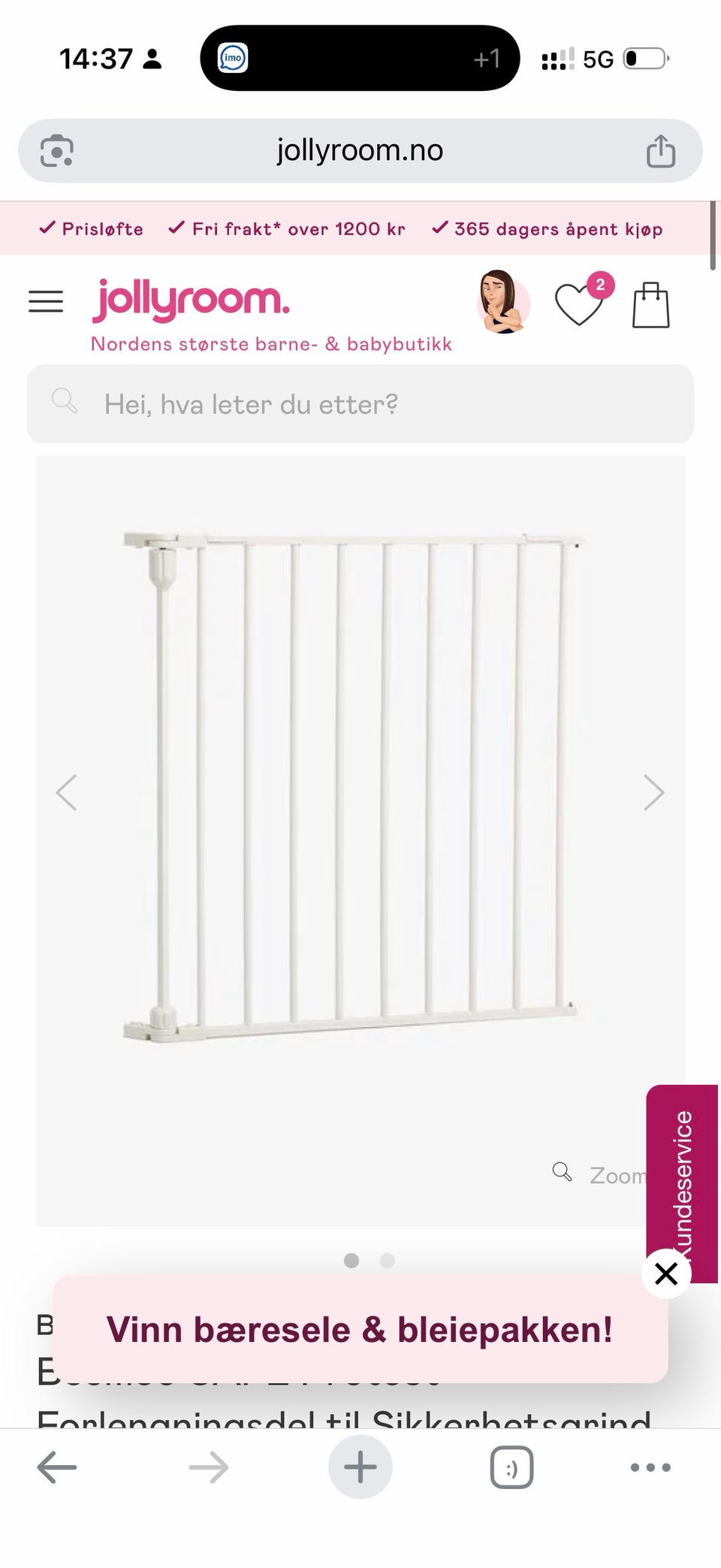Show the next product image
This screenshot has height=1568, width=721.
click(x=653, y=793)
